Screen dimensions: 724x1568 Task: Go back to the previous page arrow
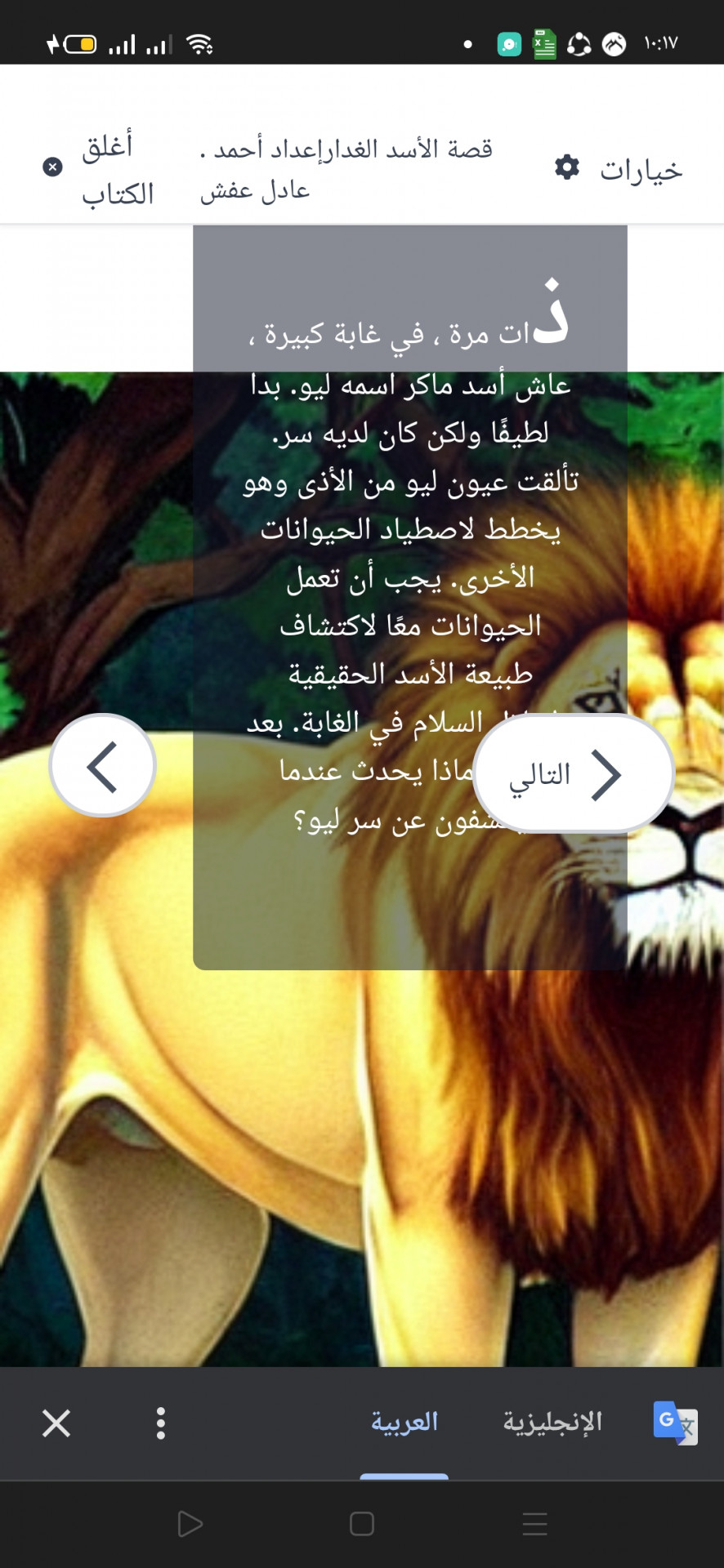(103, 766)
